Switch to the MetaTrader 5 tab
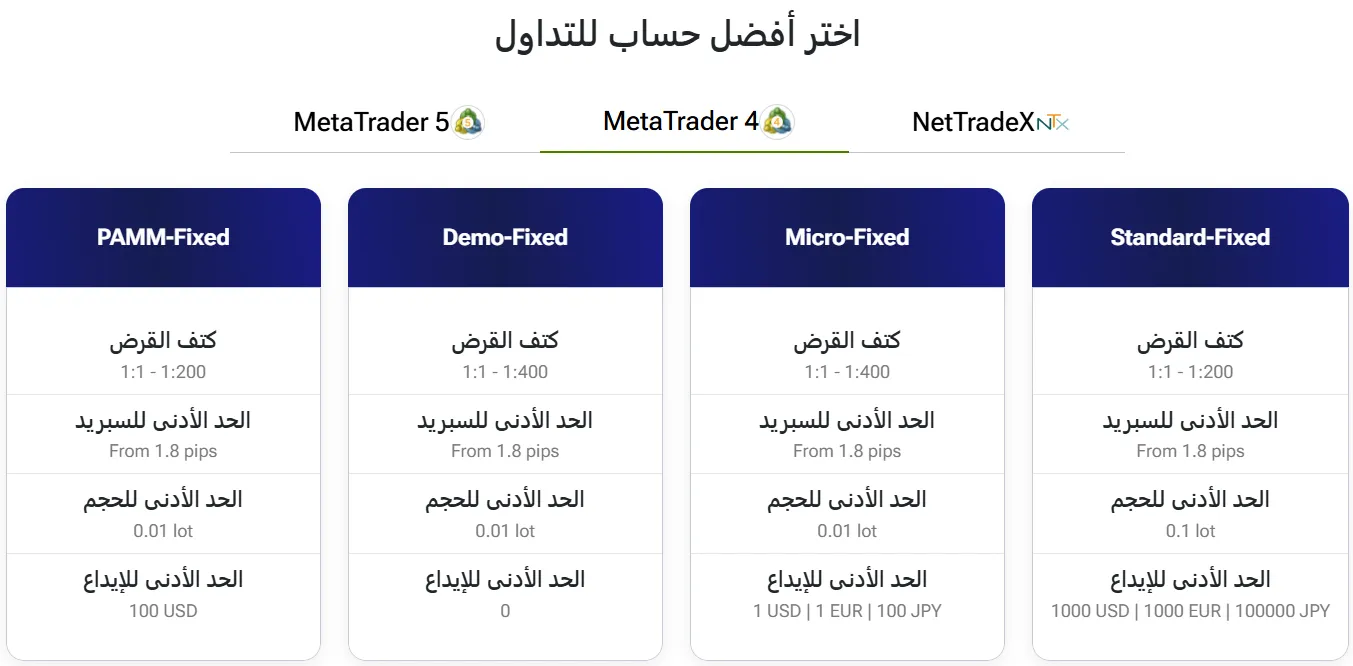Viewport: 1353px width, 666px height. coord(385,122)
